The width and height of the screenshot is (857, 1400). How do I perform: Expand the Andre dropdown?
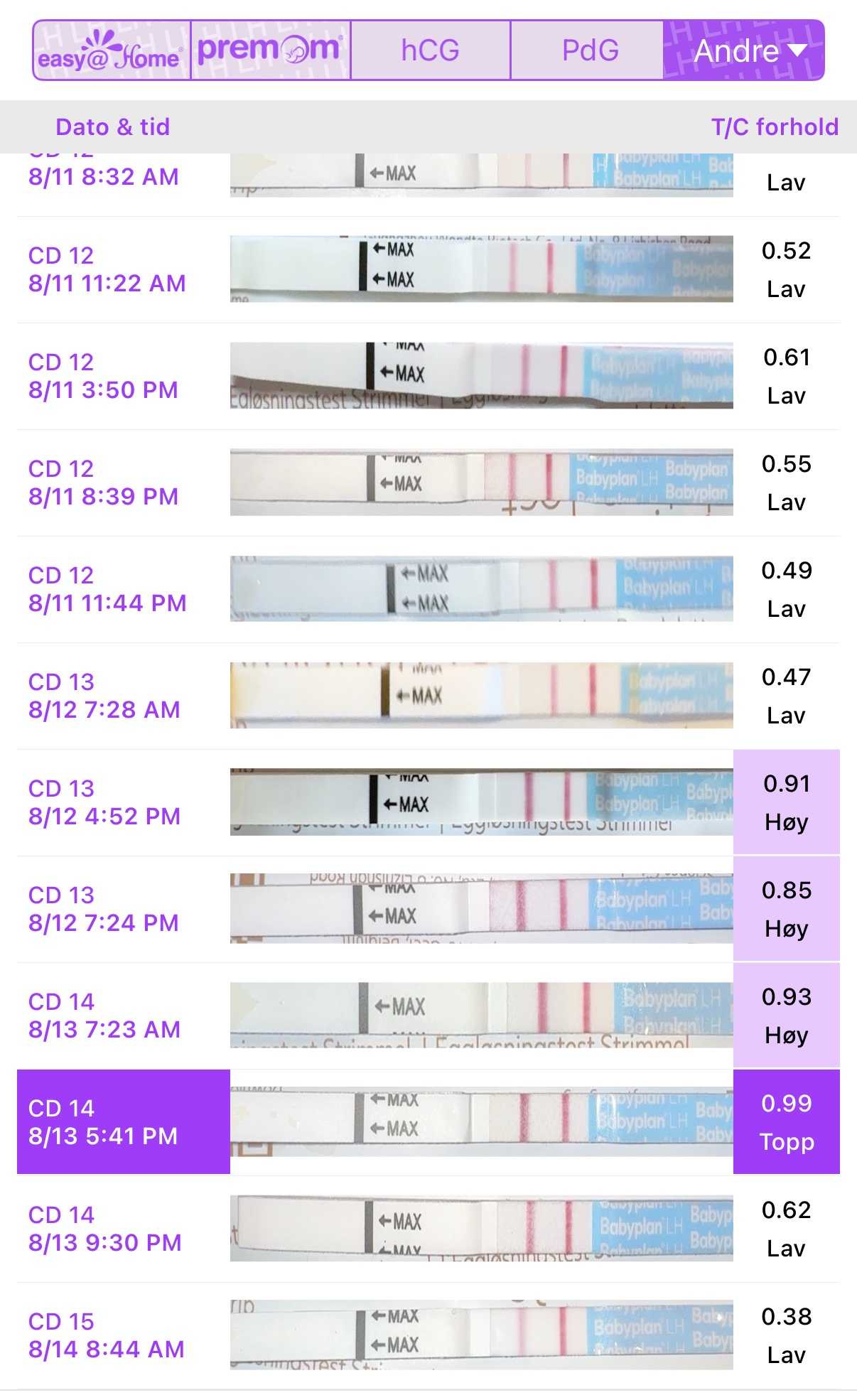[x=745, y=50]
